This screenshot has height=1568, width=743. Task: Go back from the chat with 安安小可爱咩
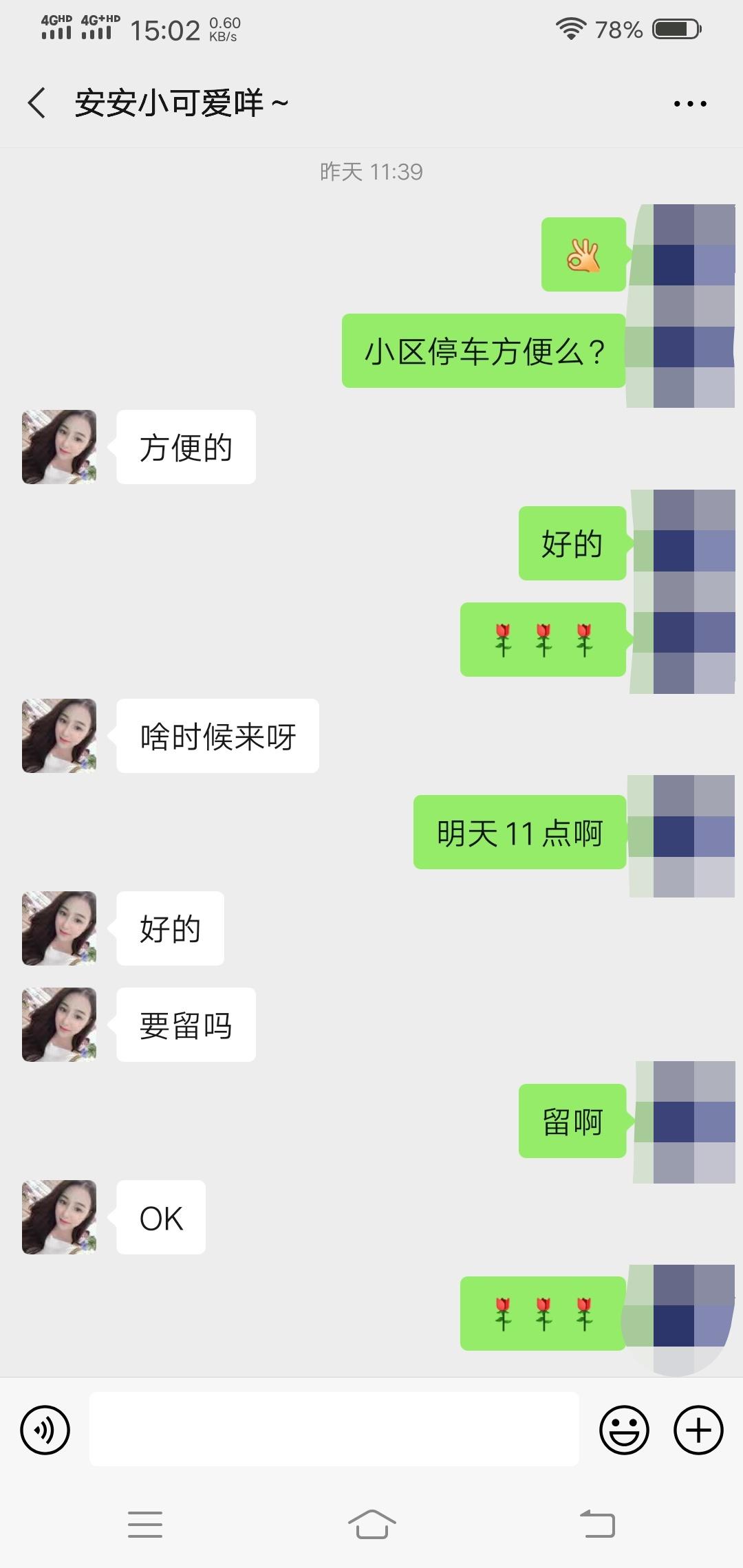point(37,103)
